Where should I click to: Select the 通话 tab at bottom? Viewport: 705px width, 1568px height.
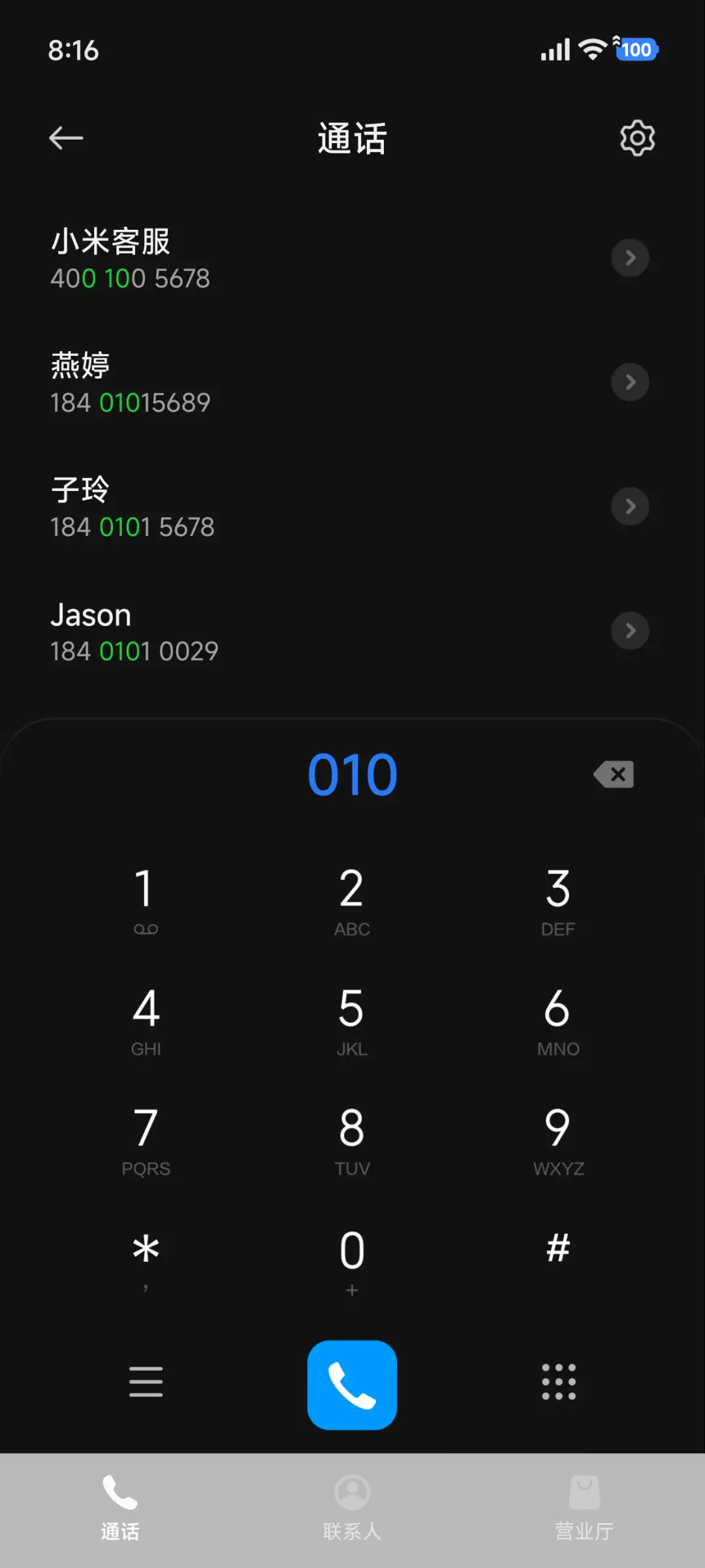pyautogui.click(x=120, y=1508)
